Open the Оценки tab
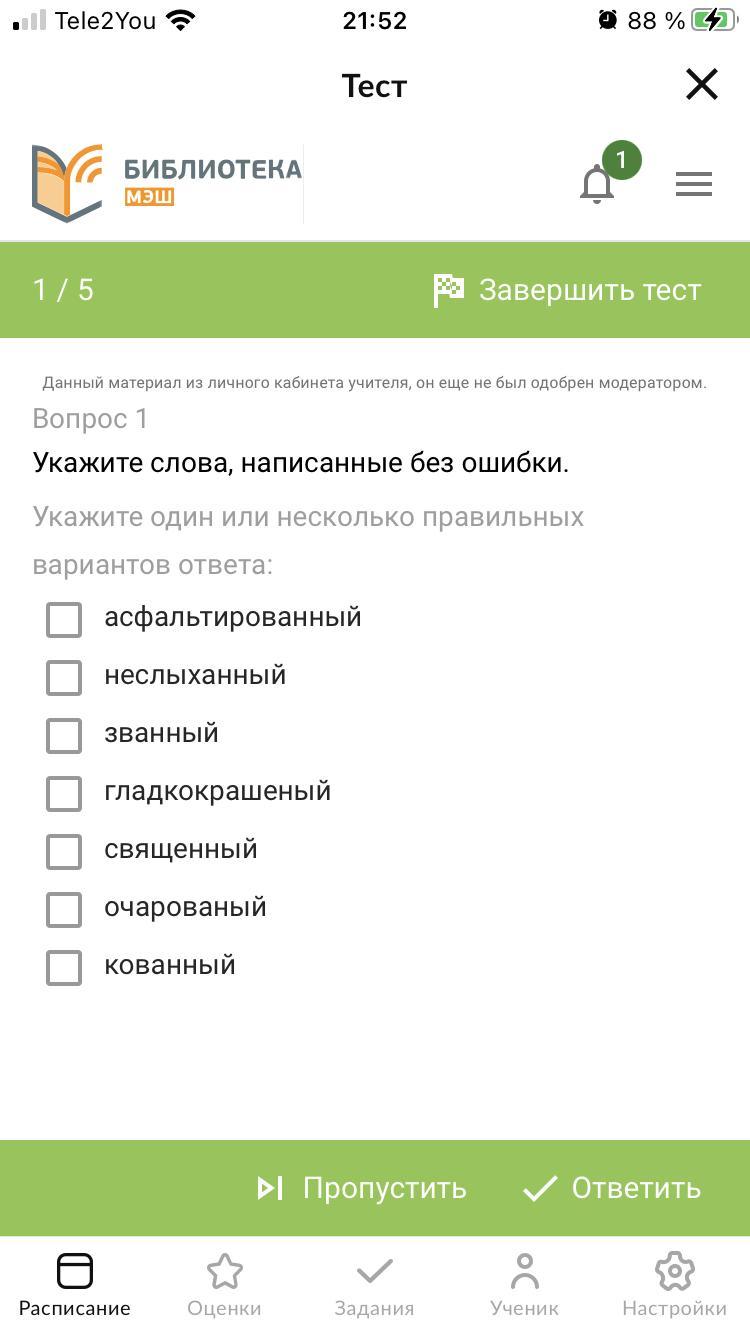 [x=225, y=1285]
